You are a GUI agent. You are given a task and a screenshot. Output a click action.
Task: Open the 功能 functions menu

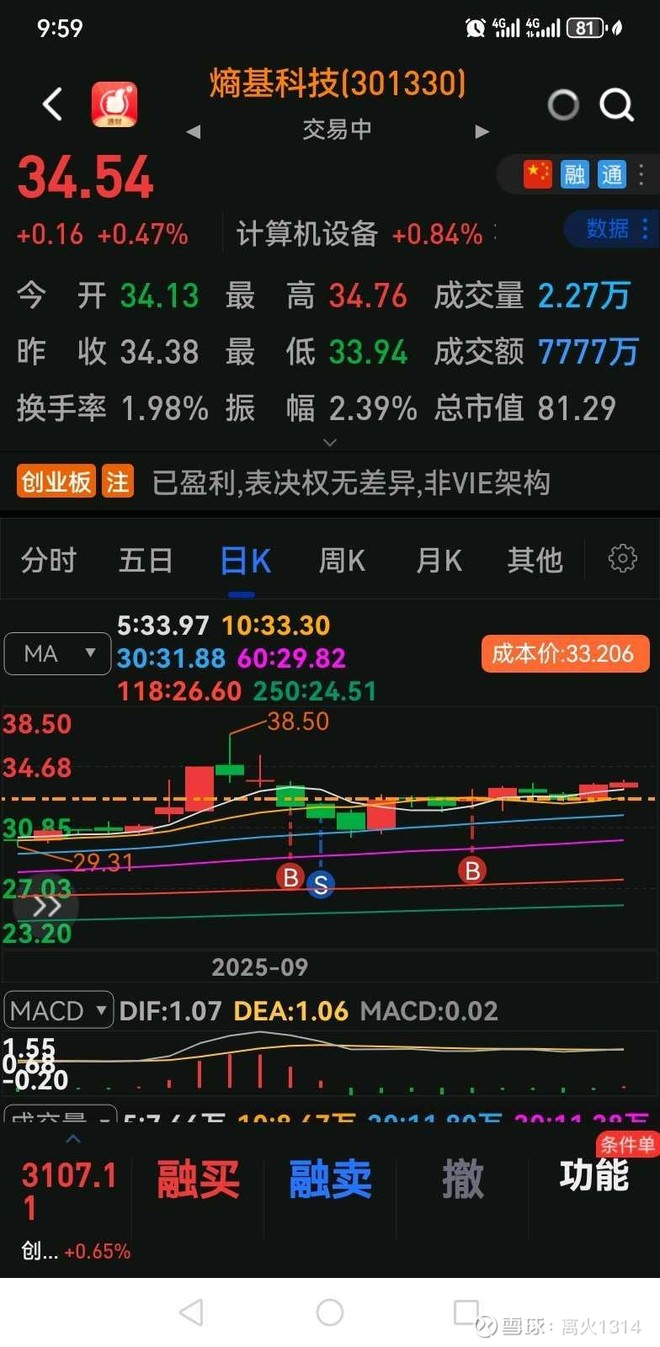pos(594,1176)
